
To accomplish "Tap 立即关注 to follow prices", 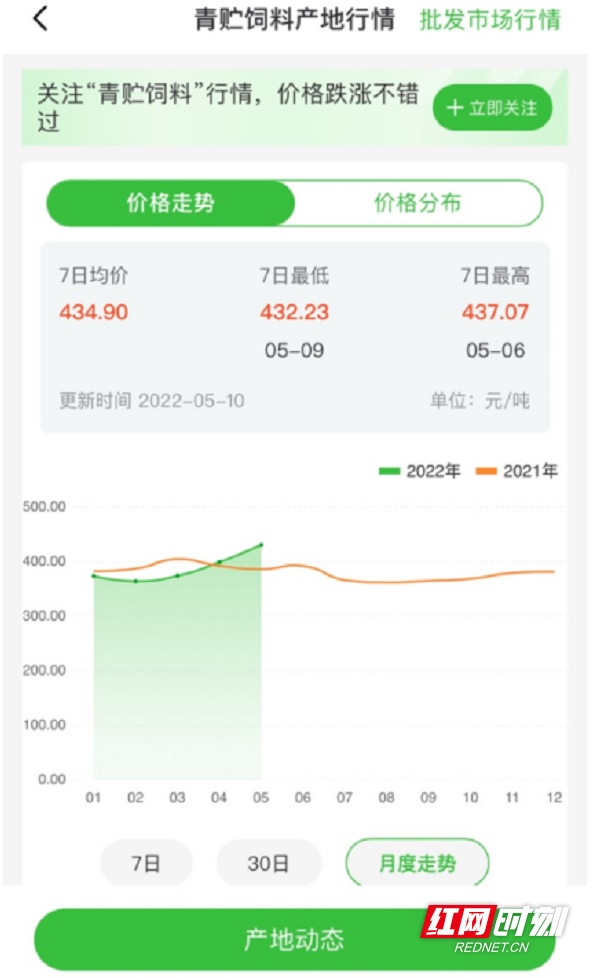I will 492,108.
